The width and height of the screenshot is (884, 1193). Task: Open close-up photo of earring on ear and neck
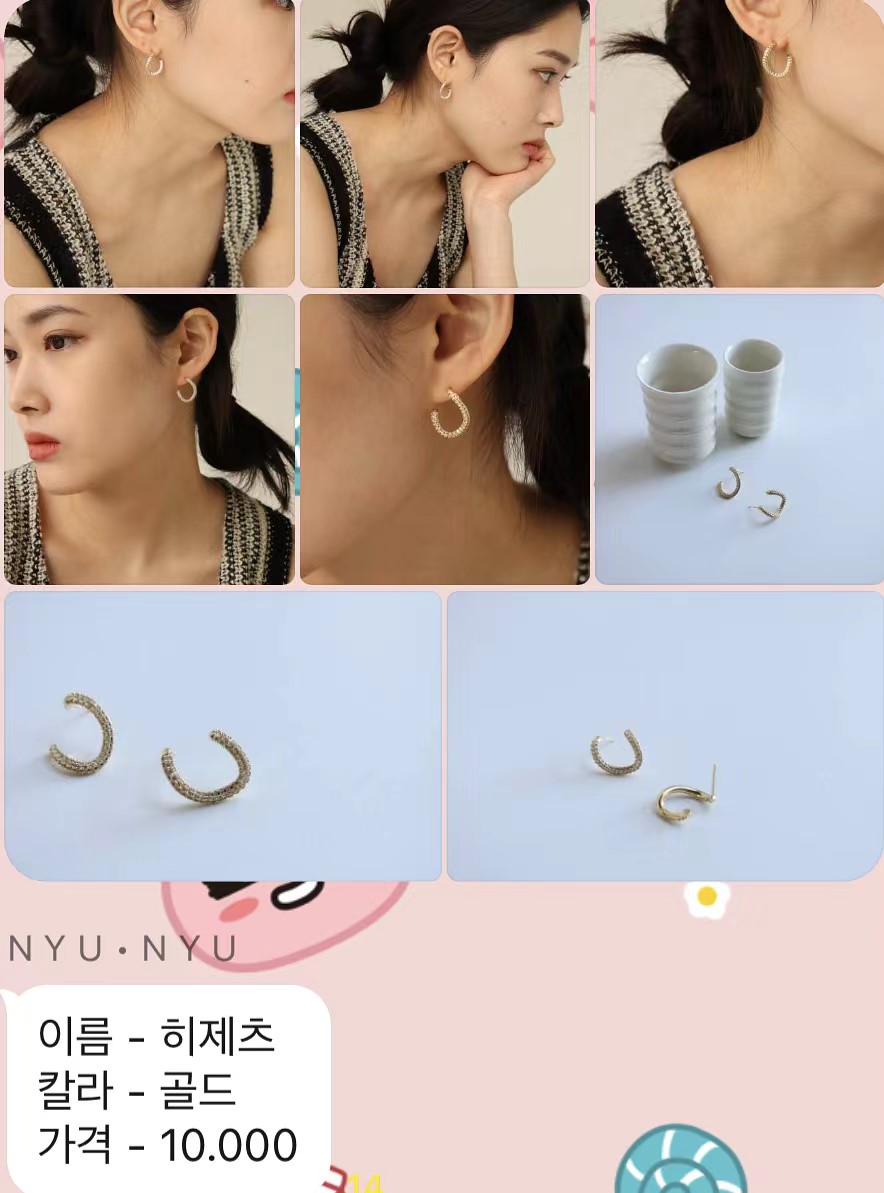[445, 439]
